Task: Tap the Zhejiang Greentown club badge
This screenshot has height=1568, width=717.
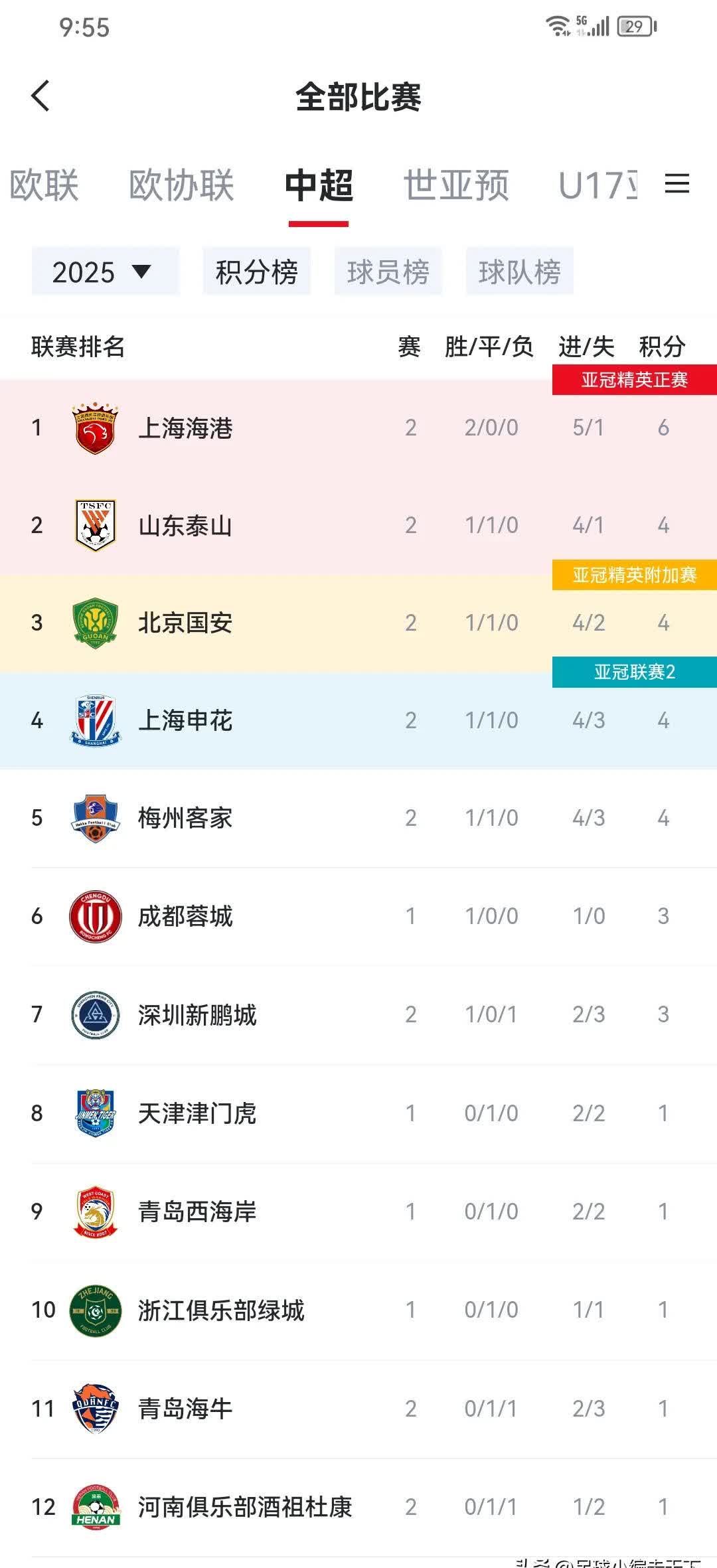Action: click(x=95, y=1310)
